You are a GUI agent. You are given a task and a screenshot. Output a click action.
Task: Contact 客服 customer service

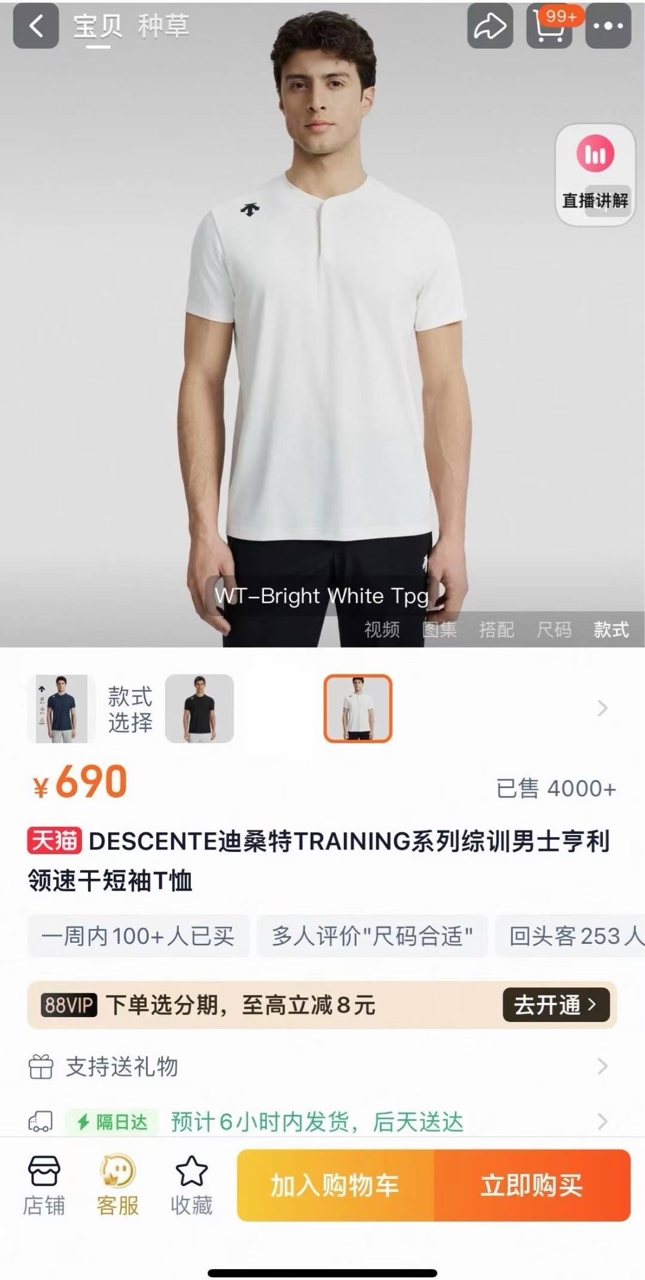click(118, 1187)
